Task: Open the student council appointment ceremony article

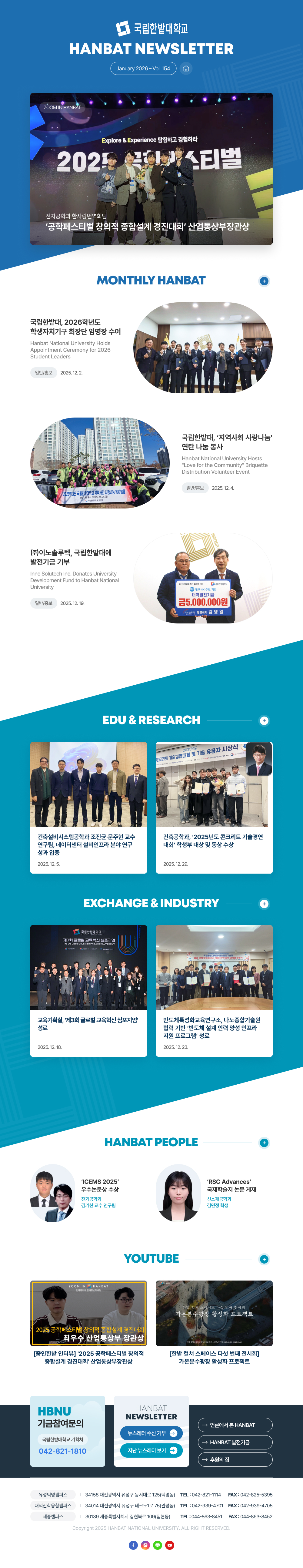Action: (x=75, y=327)
